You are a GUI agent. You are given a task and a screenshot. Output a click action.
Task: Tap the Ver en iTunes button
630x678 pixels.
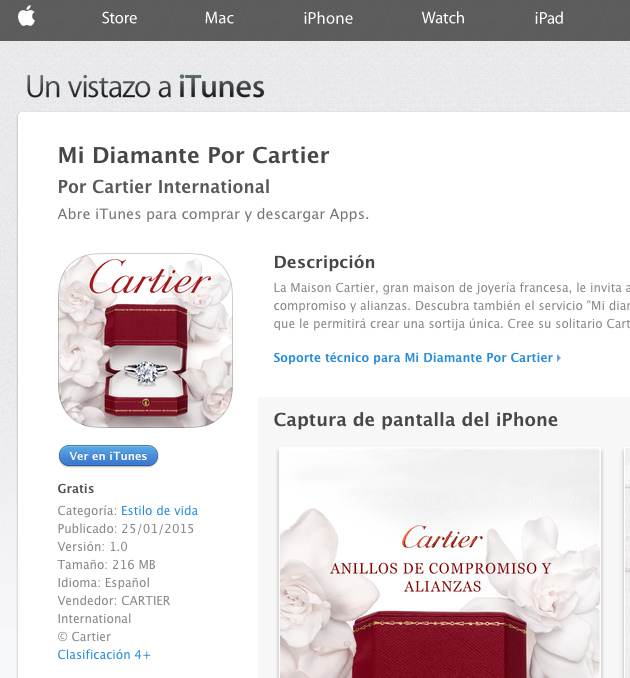(x=108, y=456)
